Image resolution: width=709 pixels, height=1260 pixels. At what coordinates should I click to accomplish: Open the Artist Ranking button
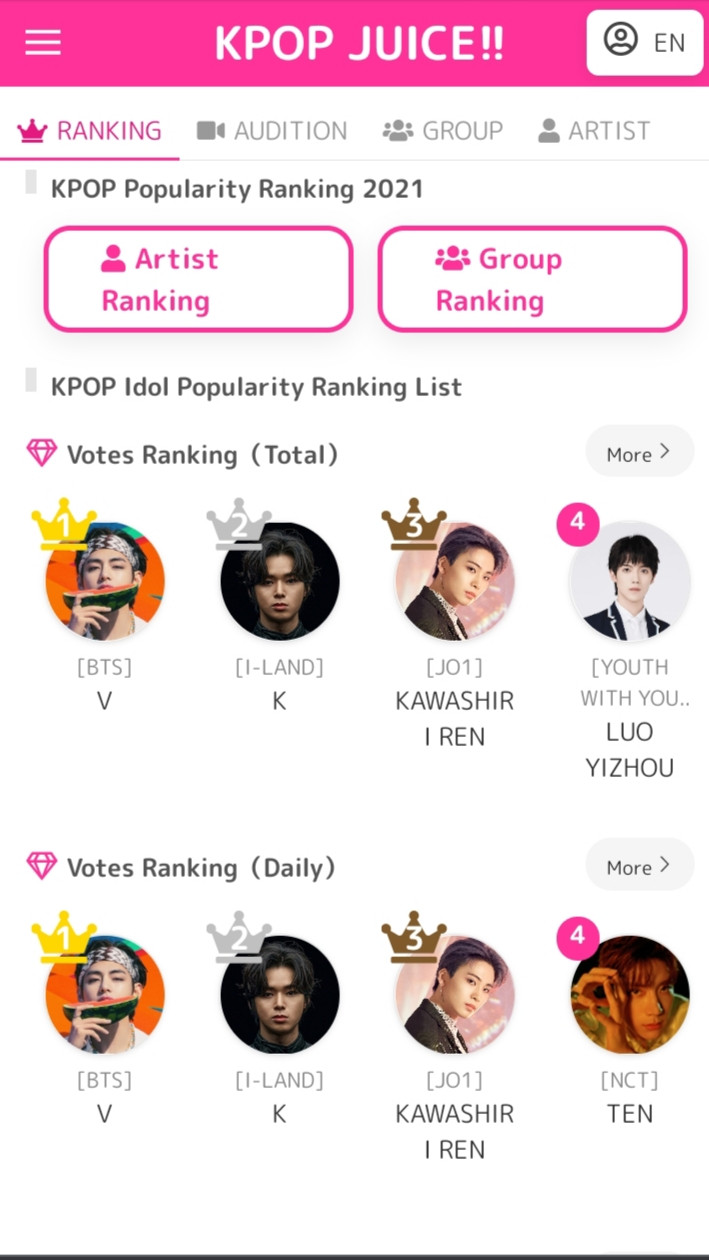pos(198,279)
